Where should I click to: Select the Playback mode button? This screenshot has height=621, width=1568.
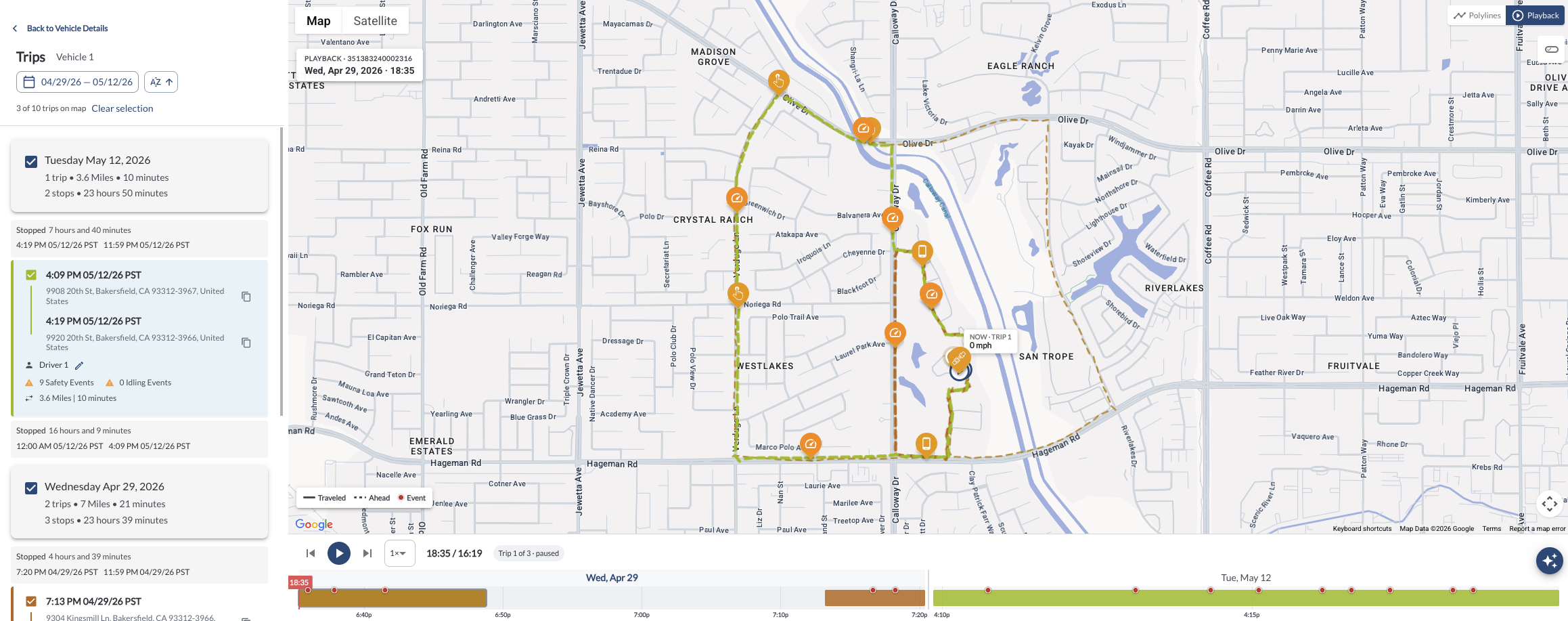pos(1536,16)
